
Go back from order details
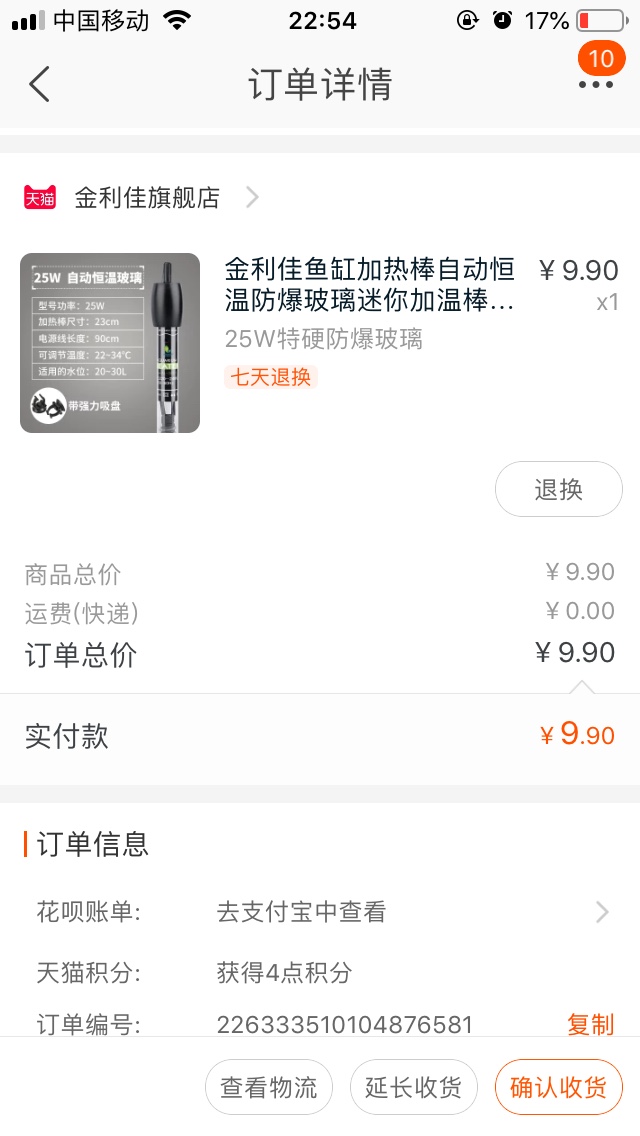click(40, 84)
